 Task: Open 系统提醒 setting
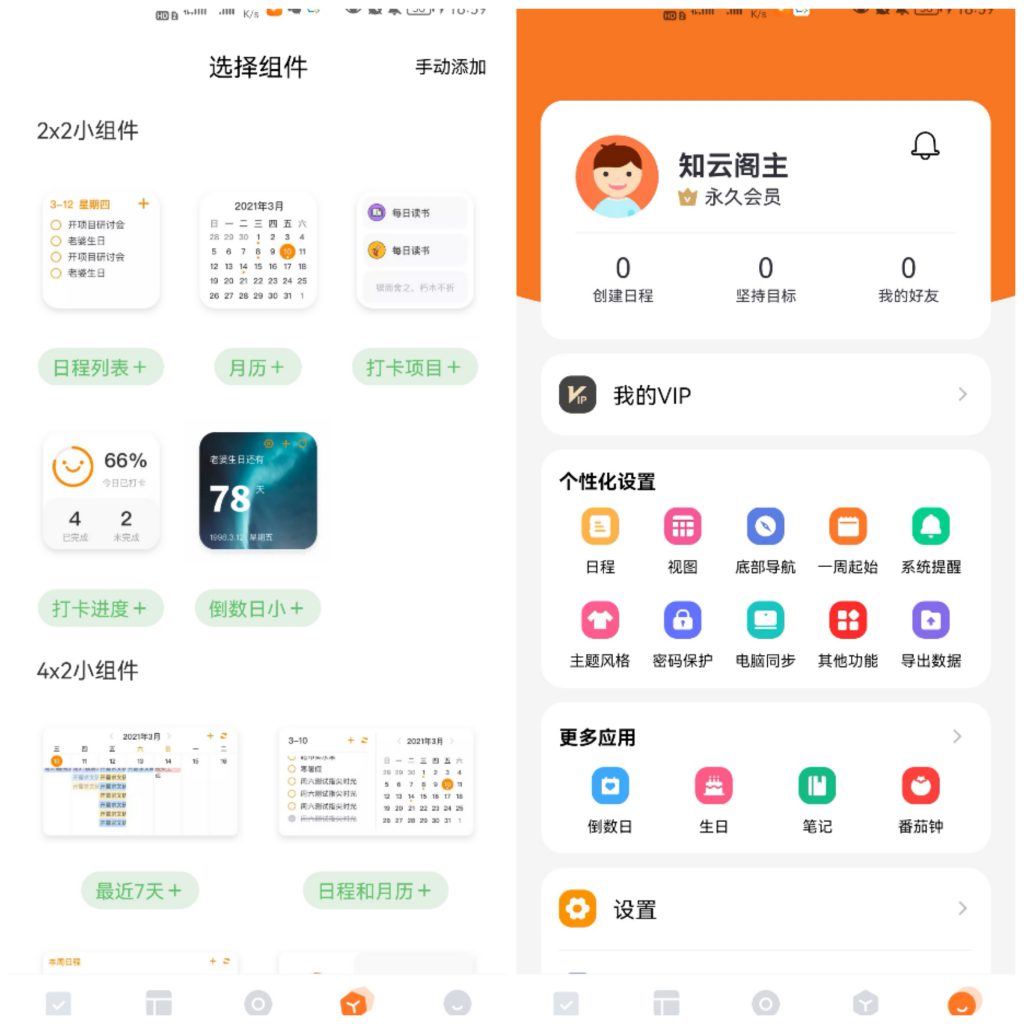(930, 540)
